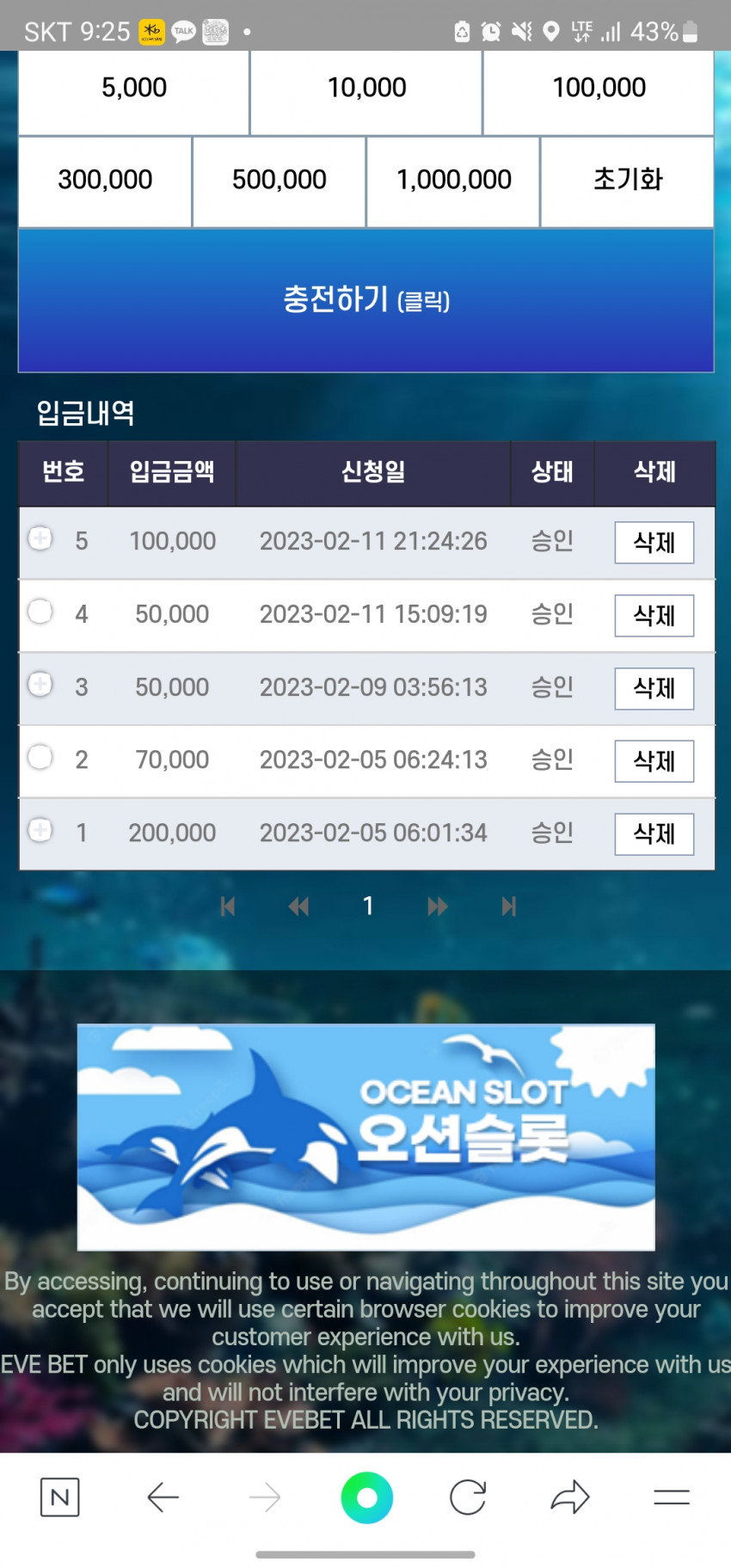
Task: Delete the 50,000 deposit numbered 4
Action: coord(654,616)
